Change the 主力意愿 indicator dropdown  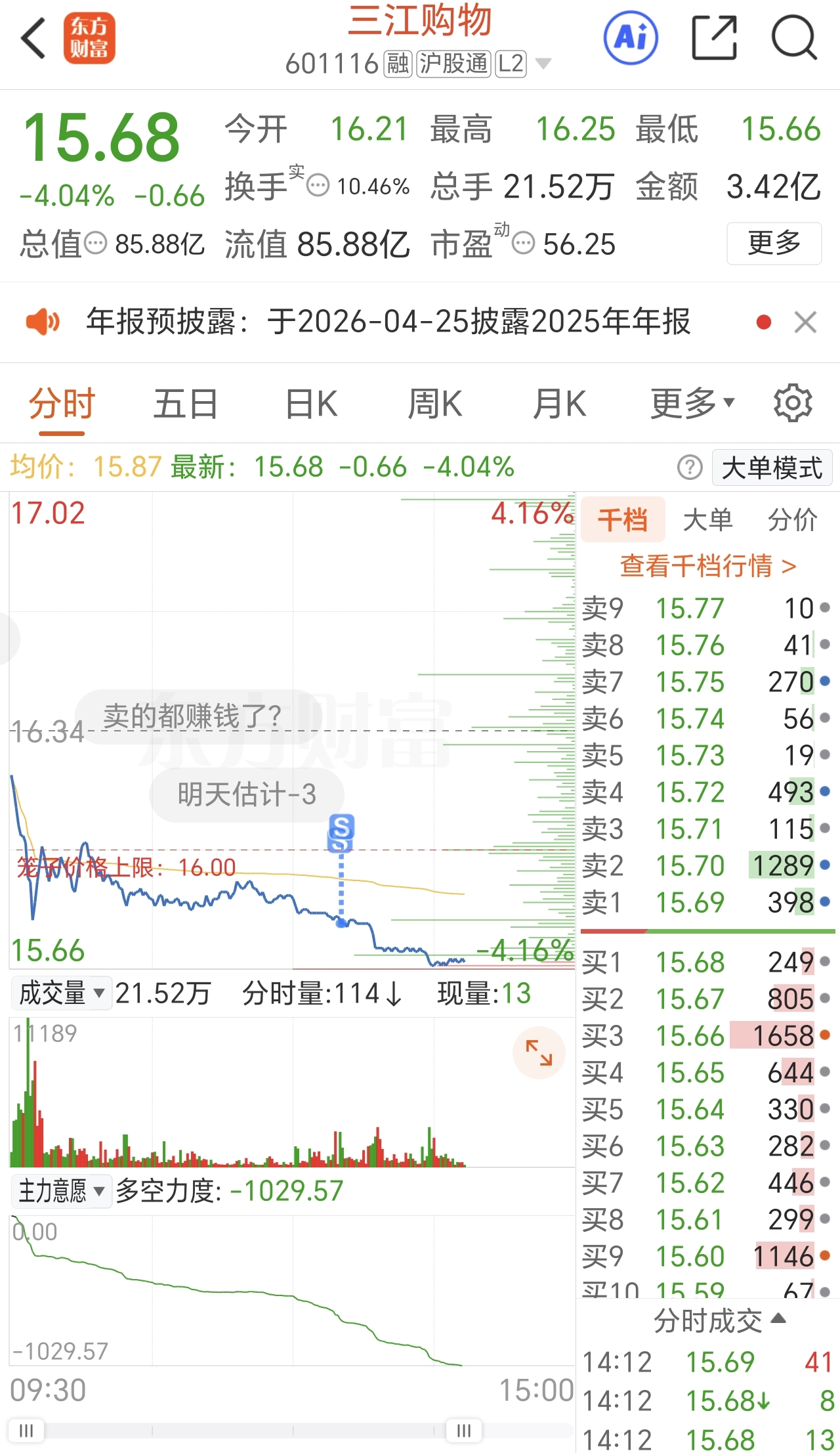[61, 1190]
